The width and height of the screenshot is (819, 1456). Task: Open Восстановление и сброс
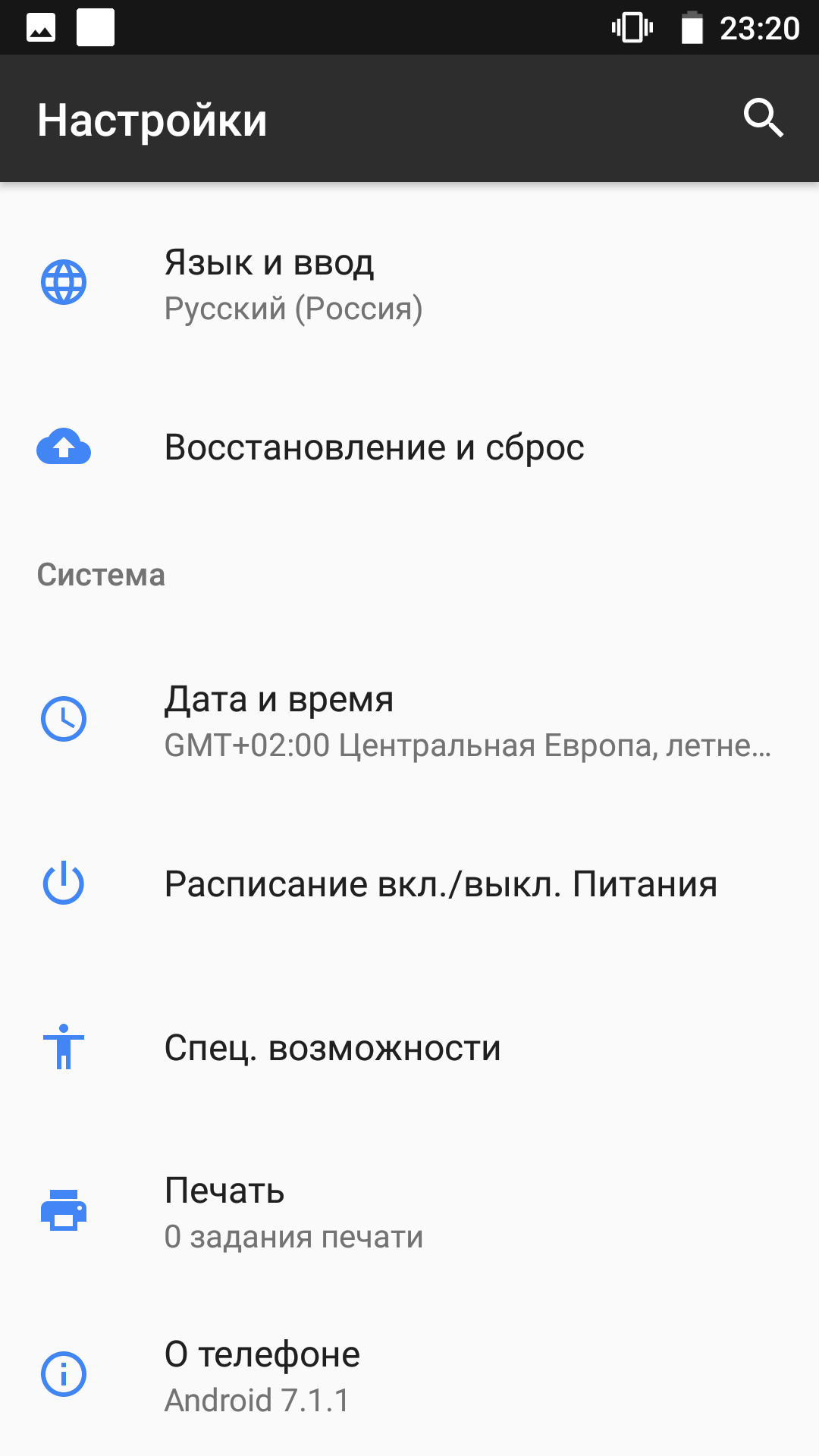[x=409, y=447]
